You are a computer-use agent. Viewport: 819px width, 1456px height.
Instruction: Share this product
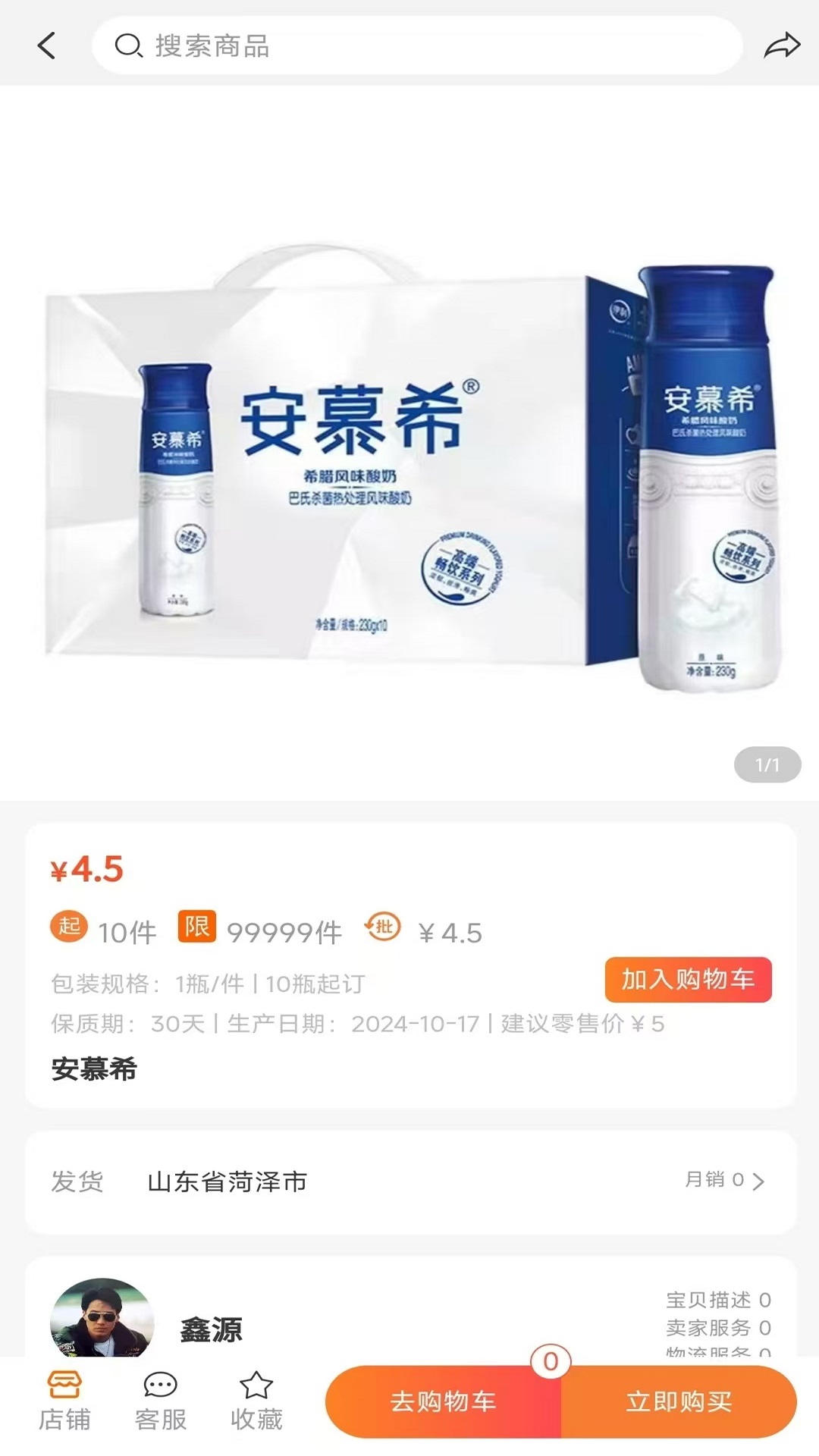pyautogui.click(x=781, y=45)
